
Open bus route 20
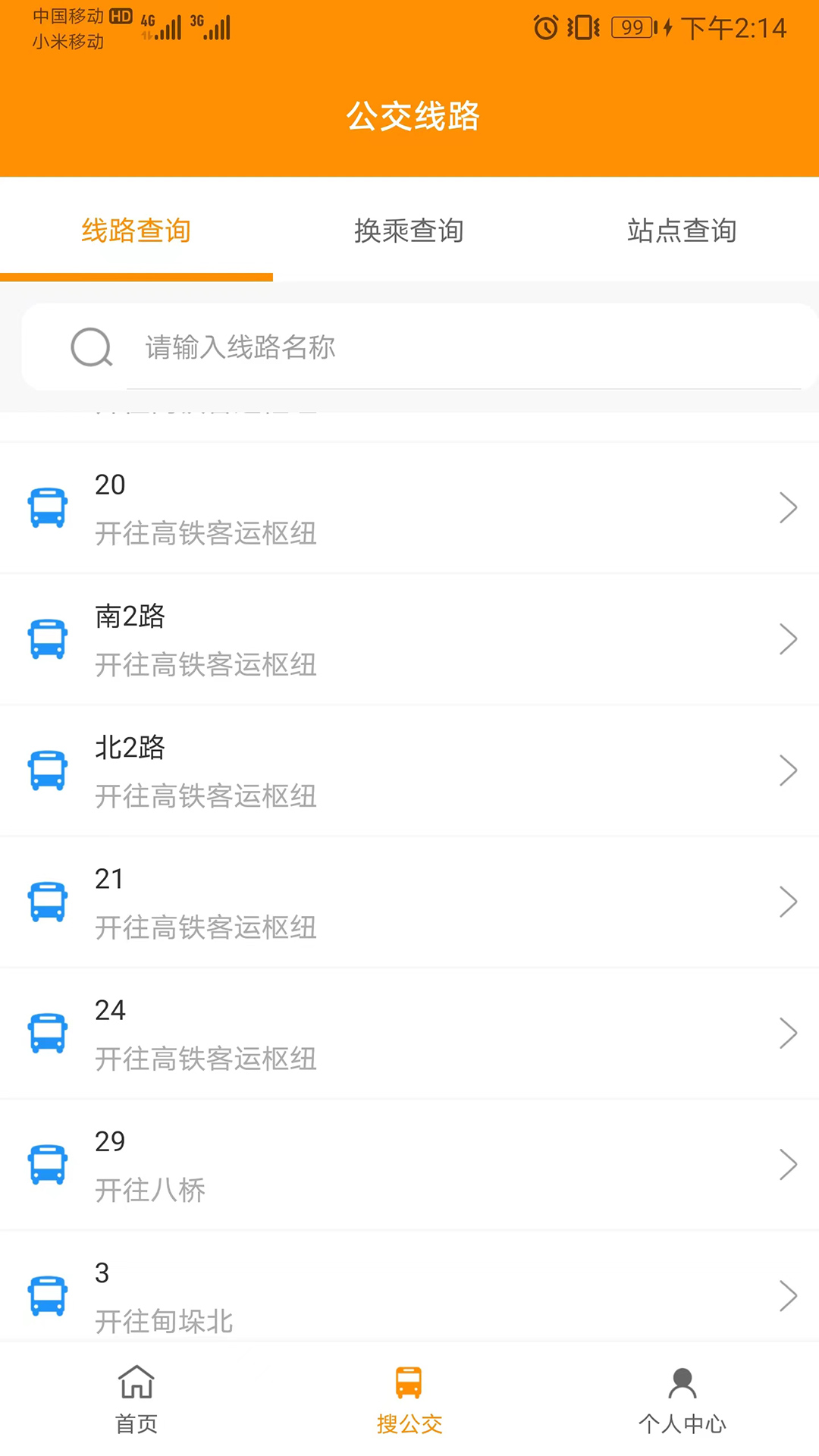[x=409, y=508]
